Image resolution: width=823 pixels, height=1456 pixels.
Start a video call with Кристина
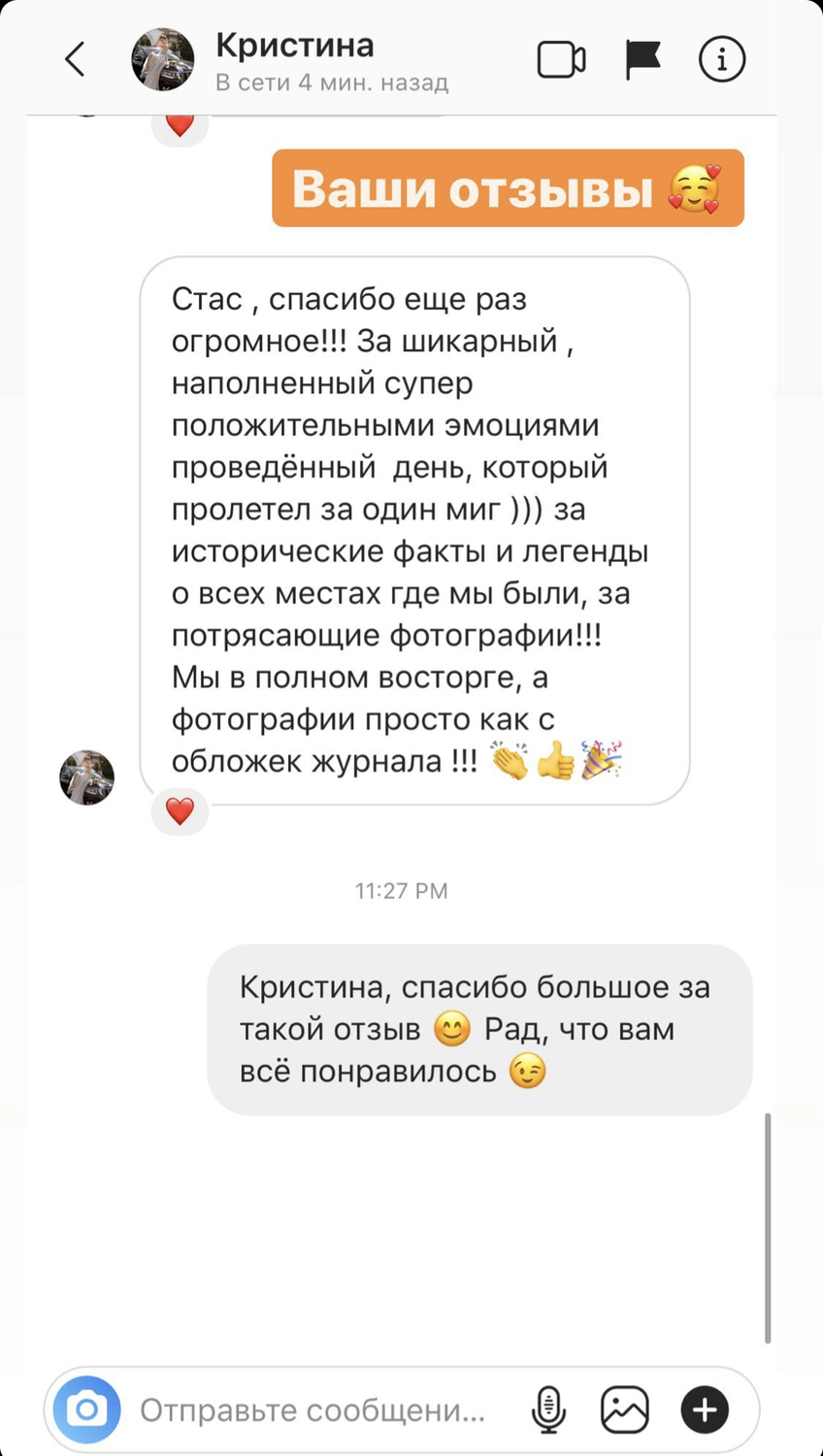[561, 60]
